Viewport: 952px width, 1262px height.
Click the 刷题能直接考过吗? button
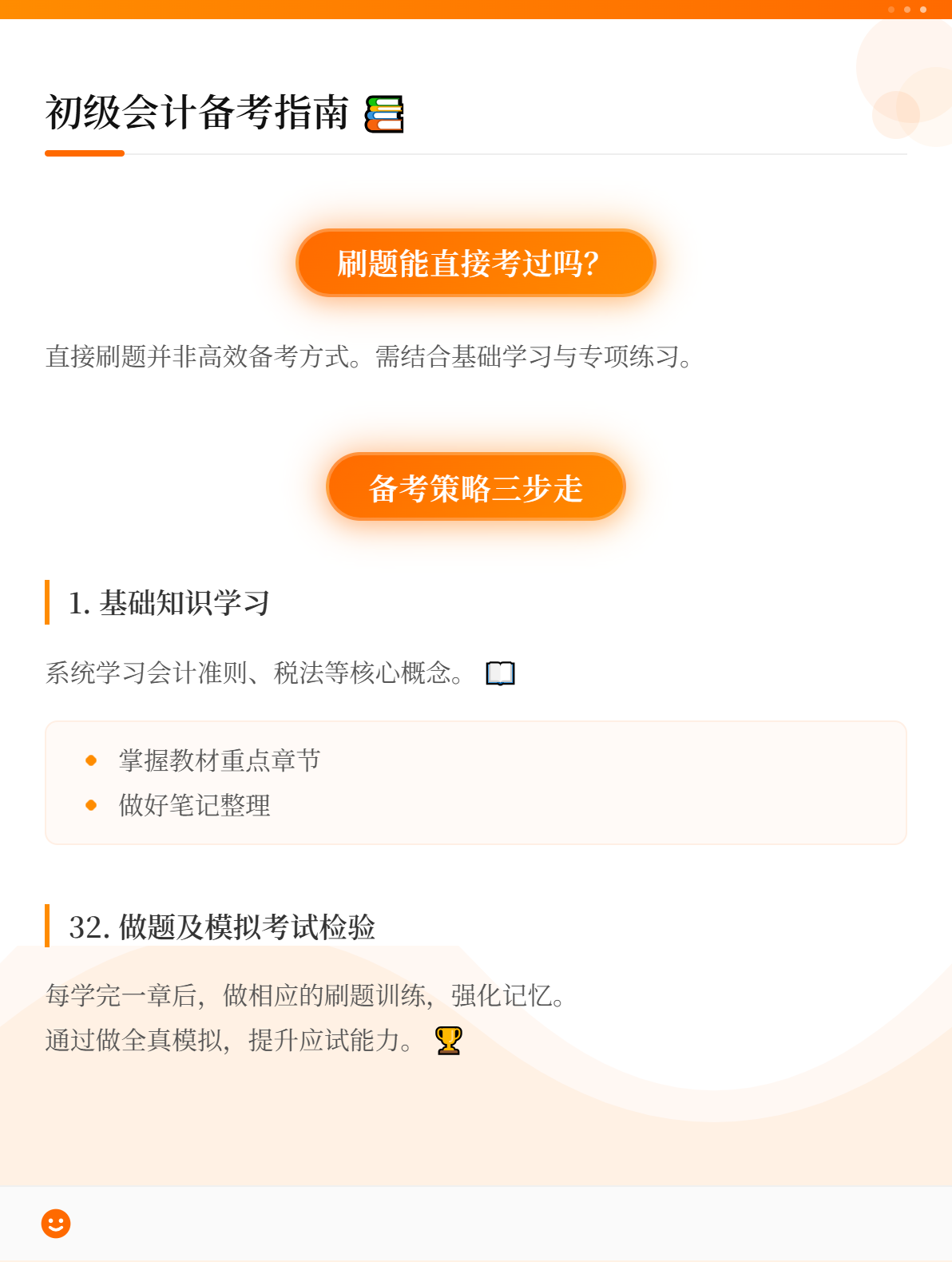(x=476, y=262)
